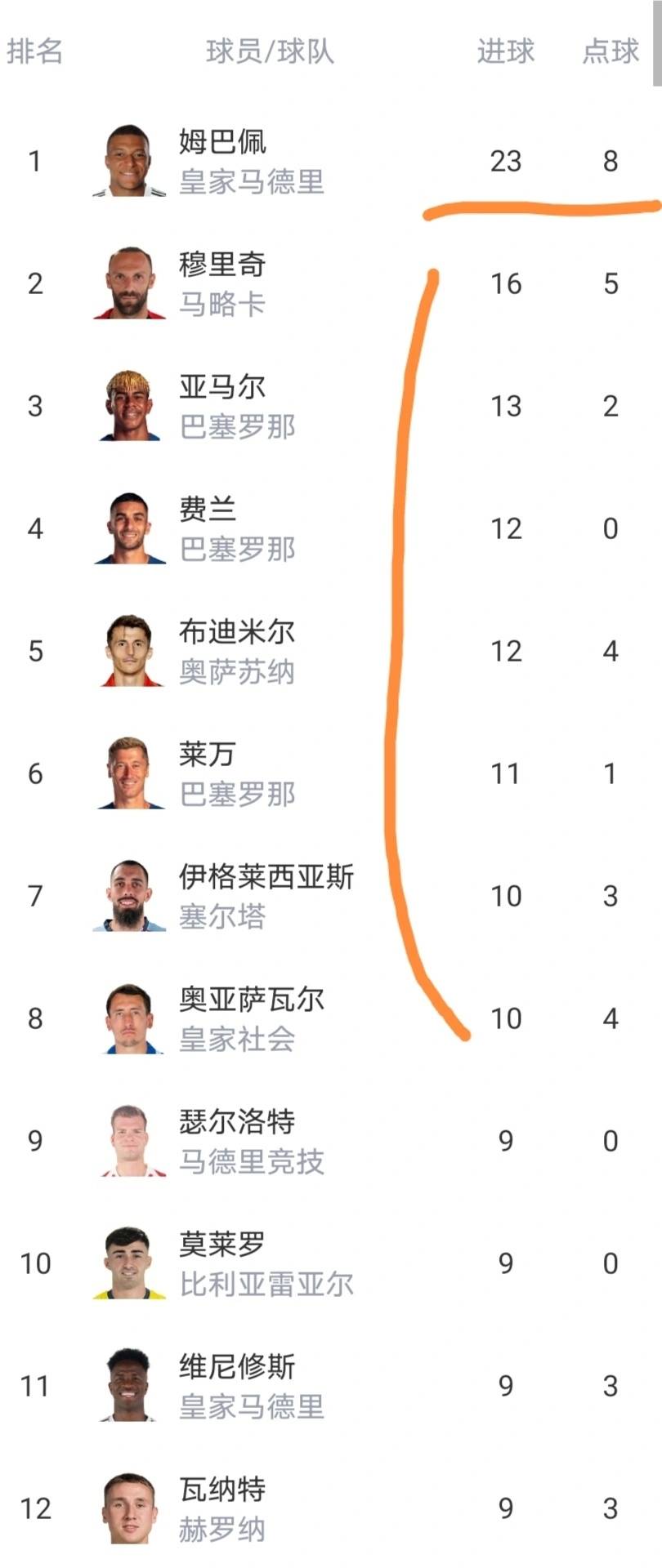Select row for rank 12 瓦纳特
This screenshot has height=1568, width=662.
pyautogui.click(x=221, y=1508)
